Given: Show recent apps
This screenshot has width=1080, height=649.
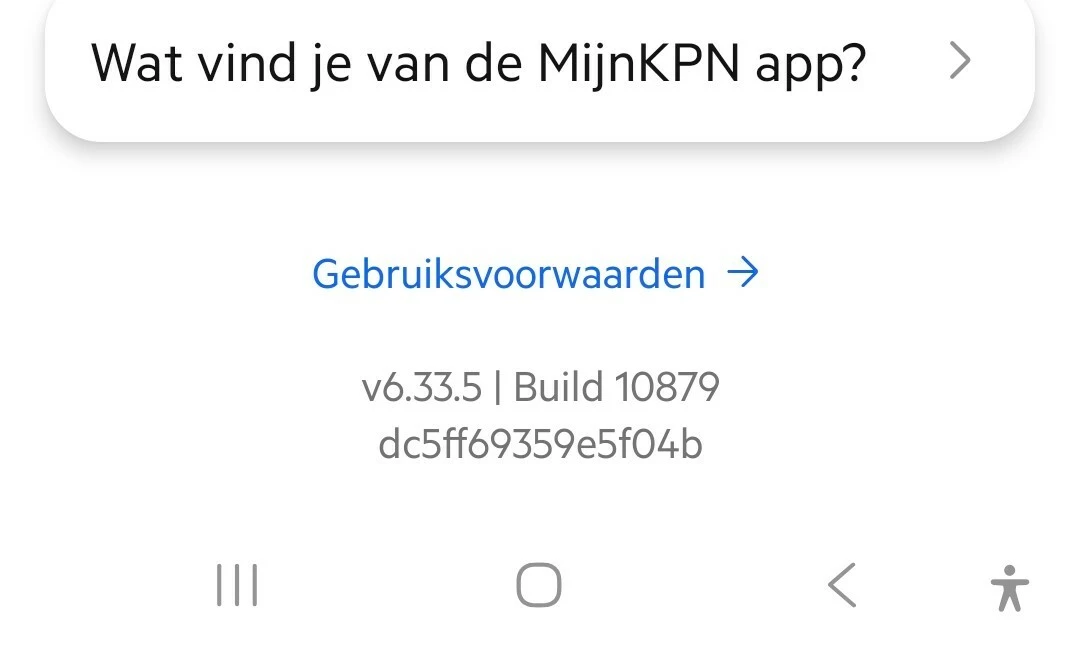Looking at the screenshot, I should (x=237, y=586).
